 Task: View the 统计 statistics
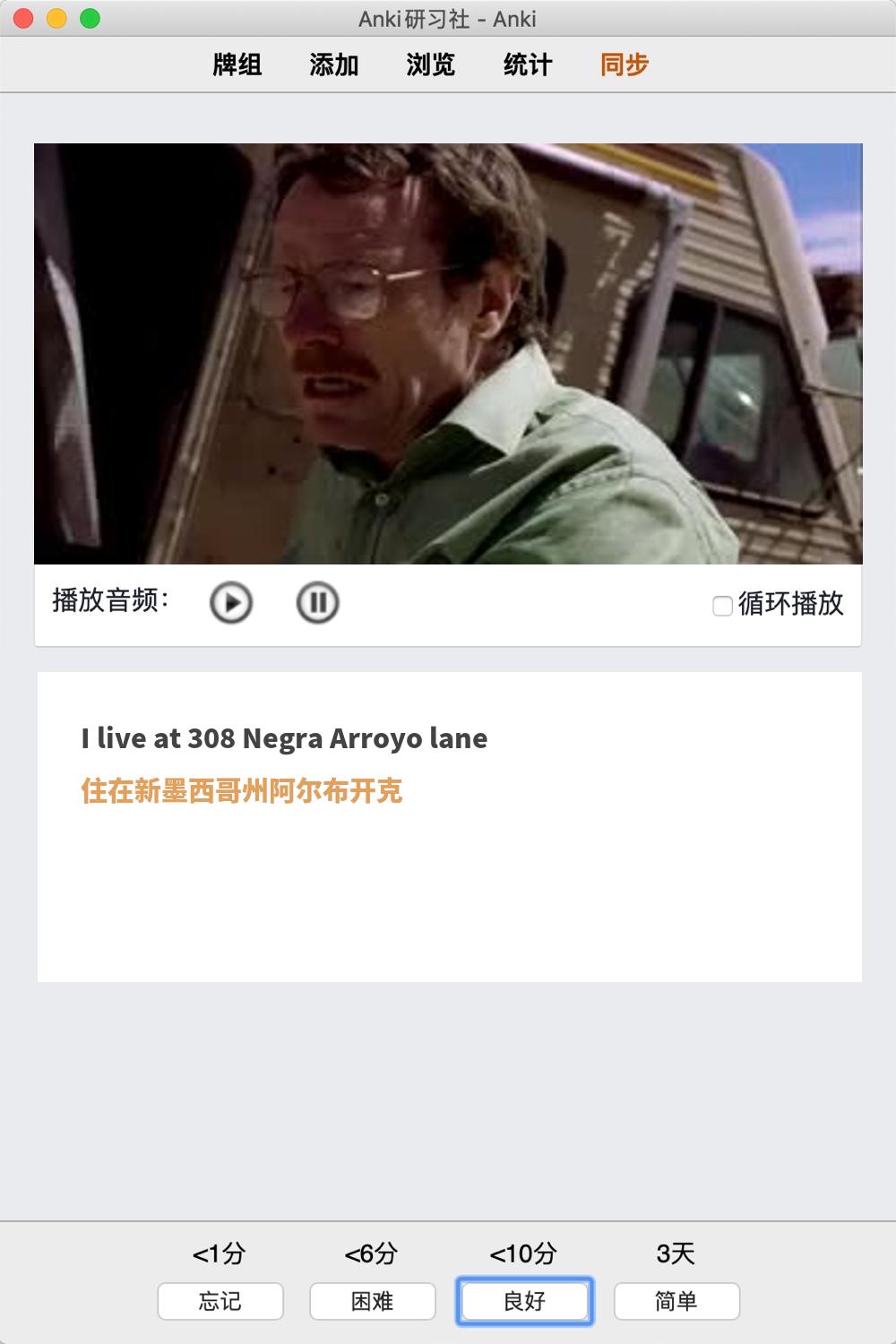pos(528,65)
